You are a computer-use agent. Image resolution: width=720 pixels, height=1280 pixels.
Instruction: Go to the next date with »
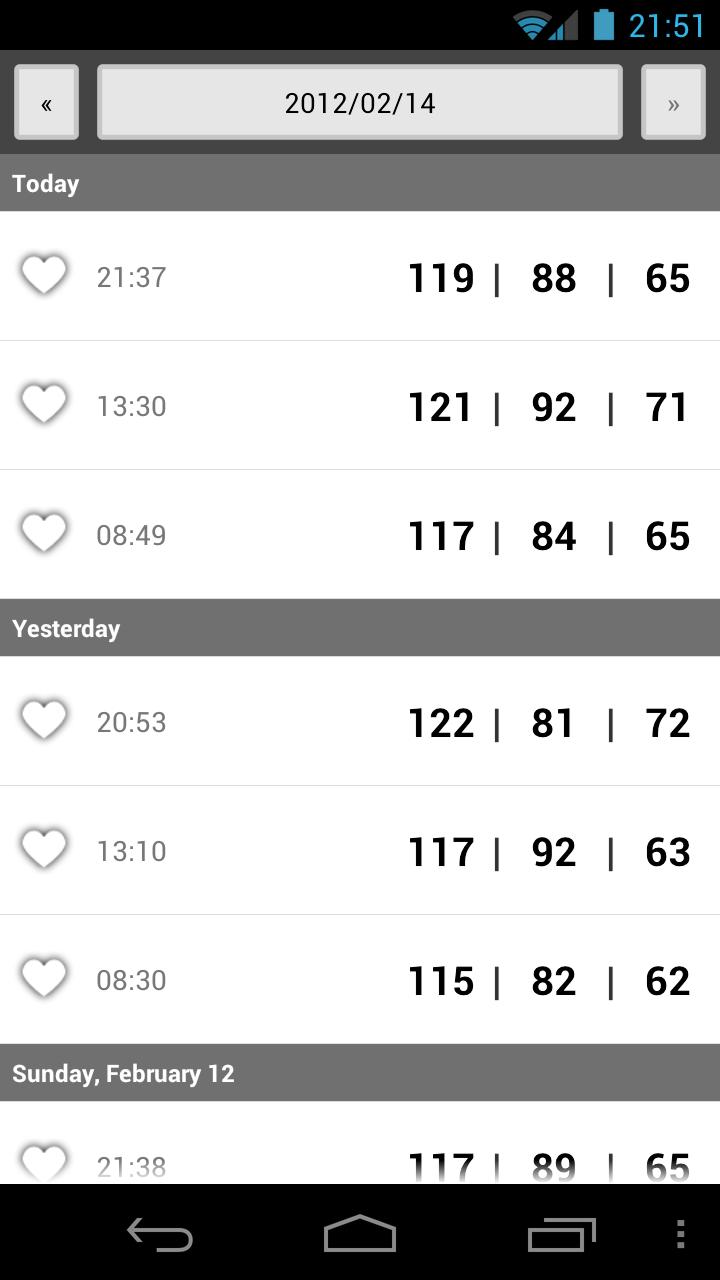(673, 103)
